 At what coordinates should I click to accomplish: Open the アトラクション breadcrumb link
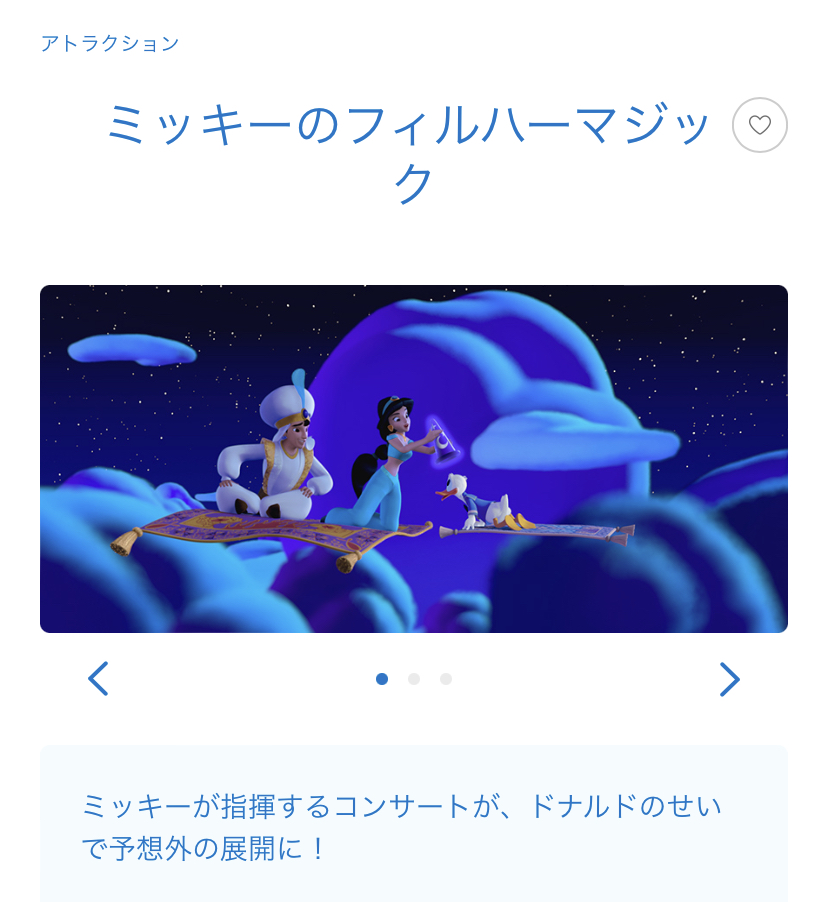click(110, 43)
